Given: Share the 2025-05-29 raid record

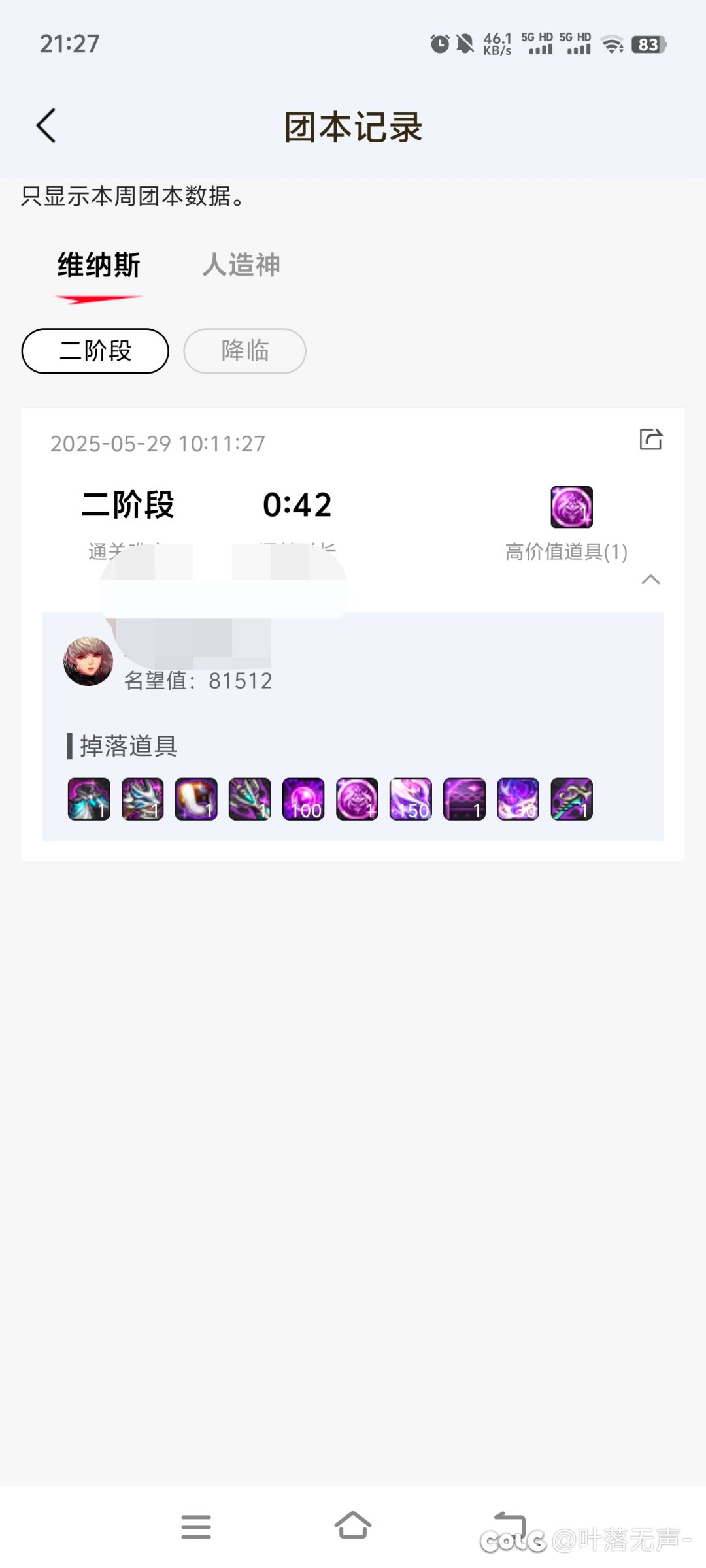Looking at the screenshot, I should click(651, 439).
